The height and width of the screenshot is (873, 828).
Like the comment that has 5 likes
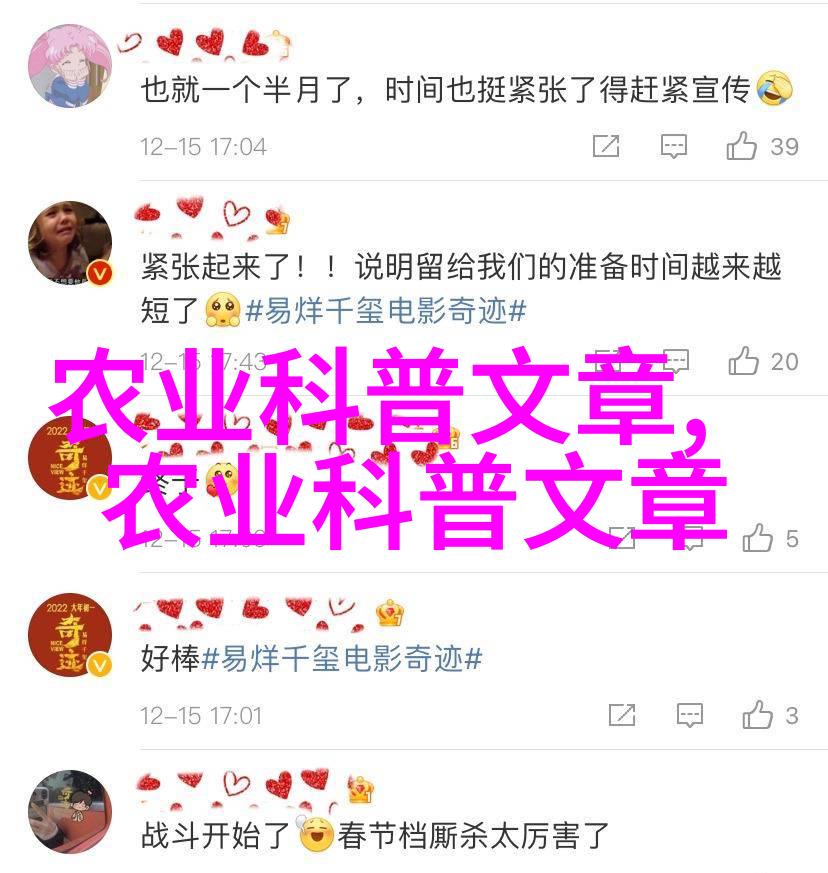(x=758, y=539)
